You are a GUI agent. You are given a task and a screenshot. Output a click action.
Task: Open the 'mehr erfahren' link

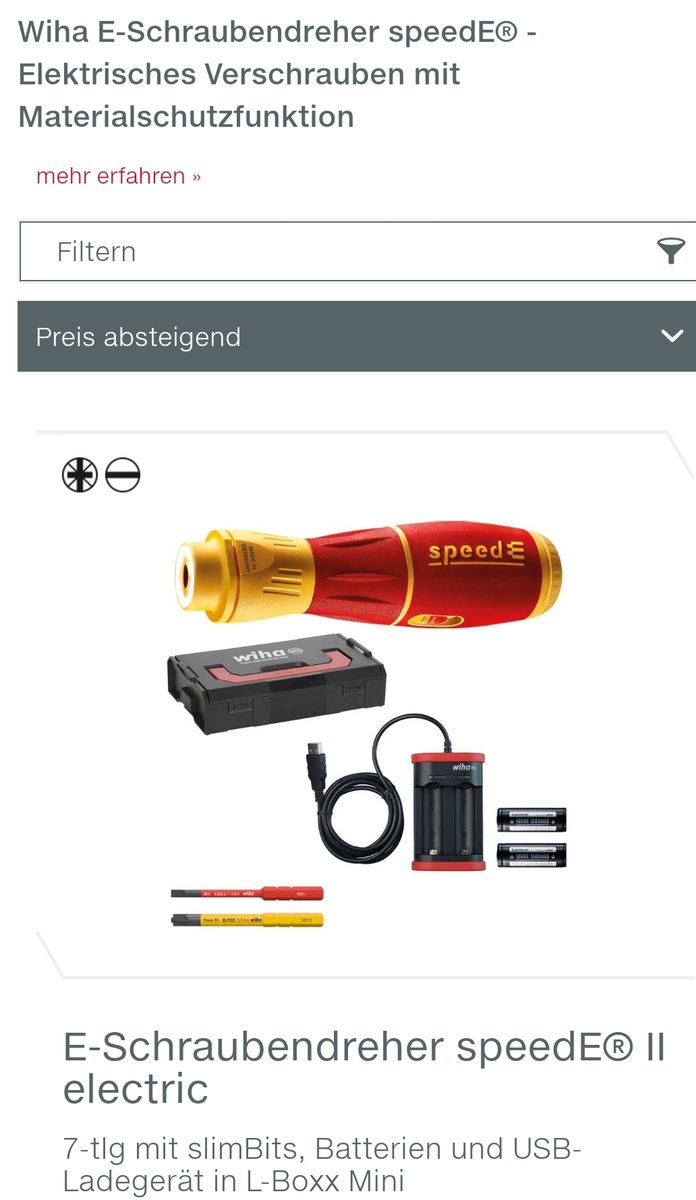click(118, 176)
